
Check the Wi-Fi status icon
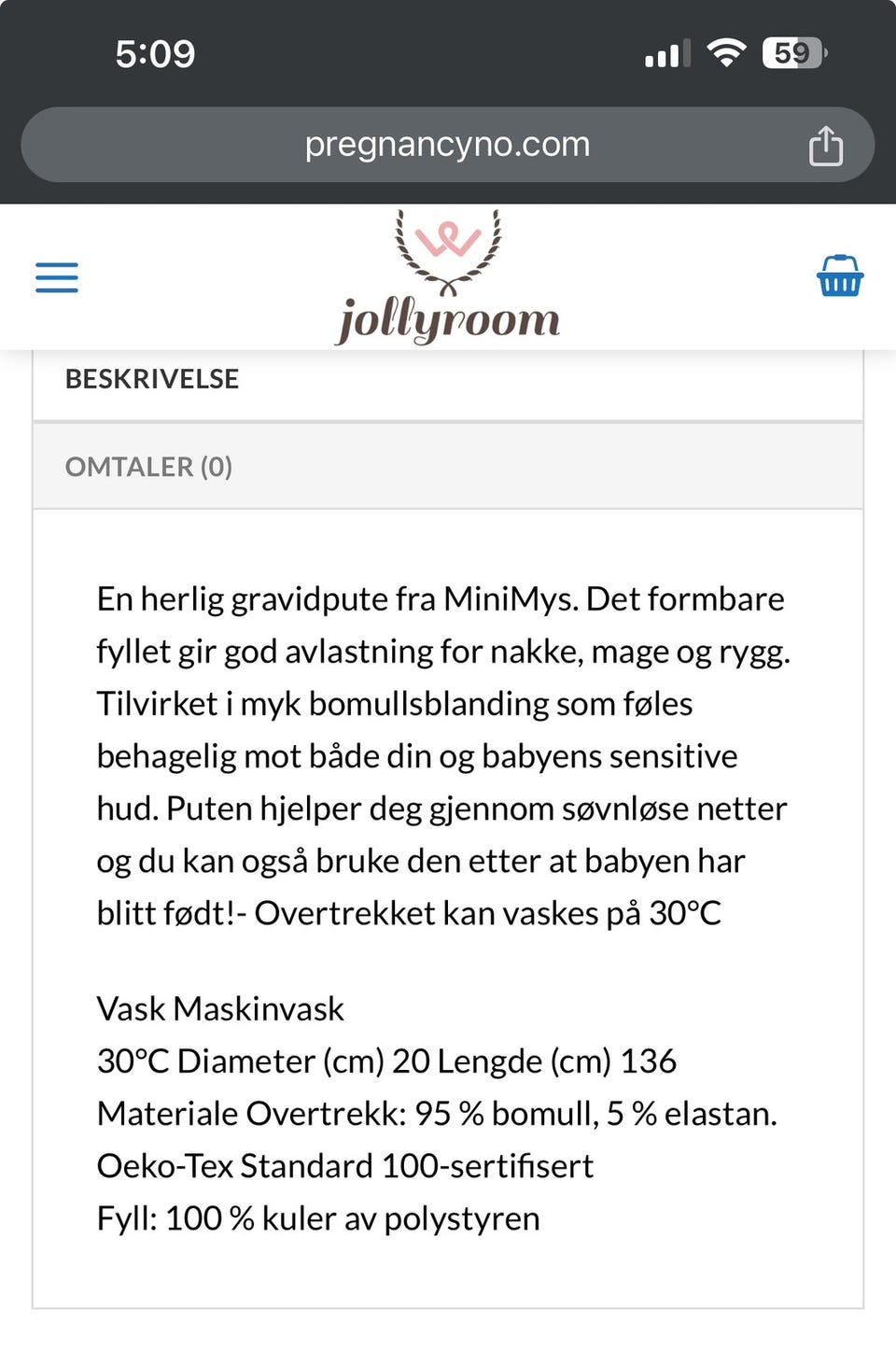click(726, 52)
